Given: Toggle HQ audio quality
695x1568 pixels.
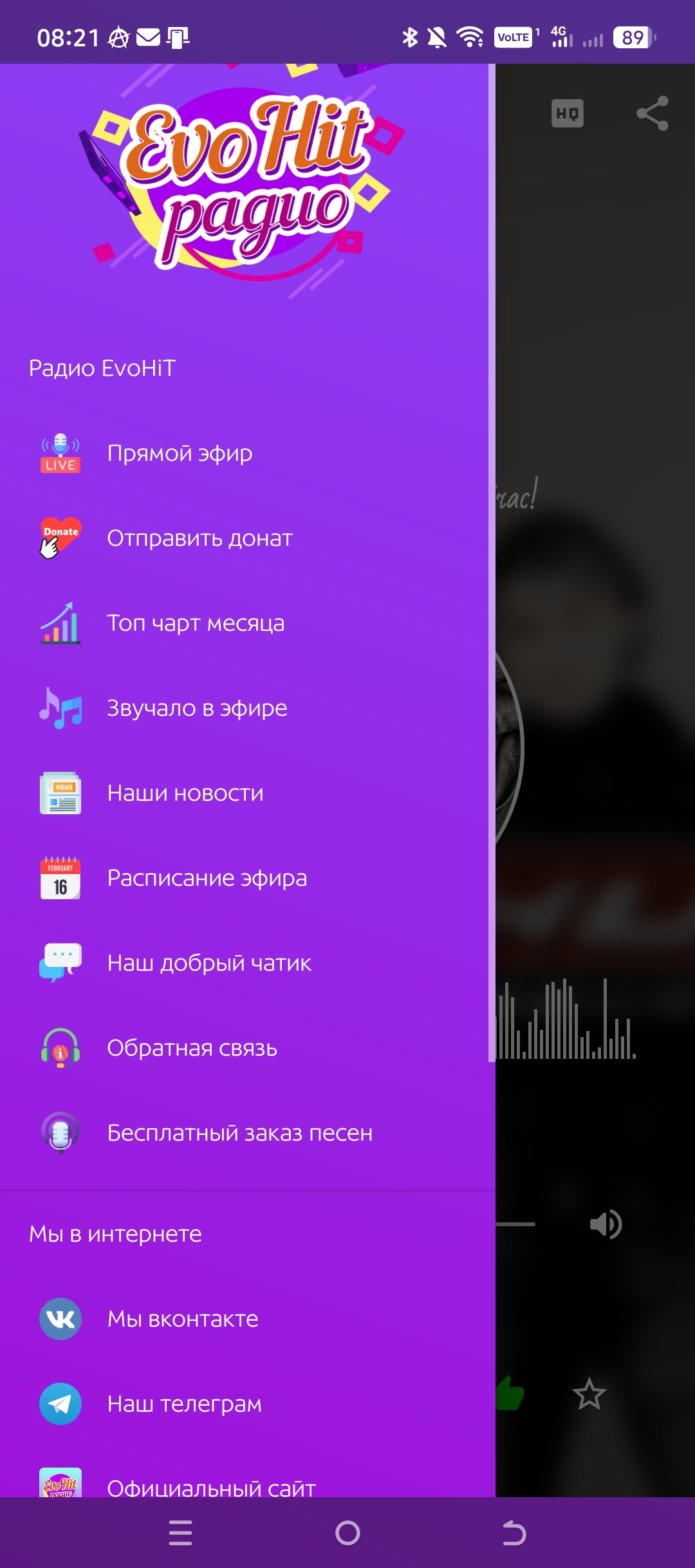Looking at the screenshot, I should 567,113.
